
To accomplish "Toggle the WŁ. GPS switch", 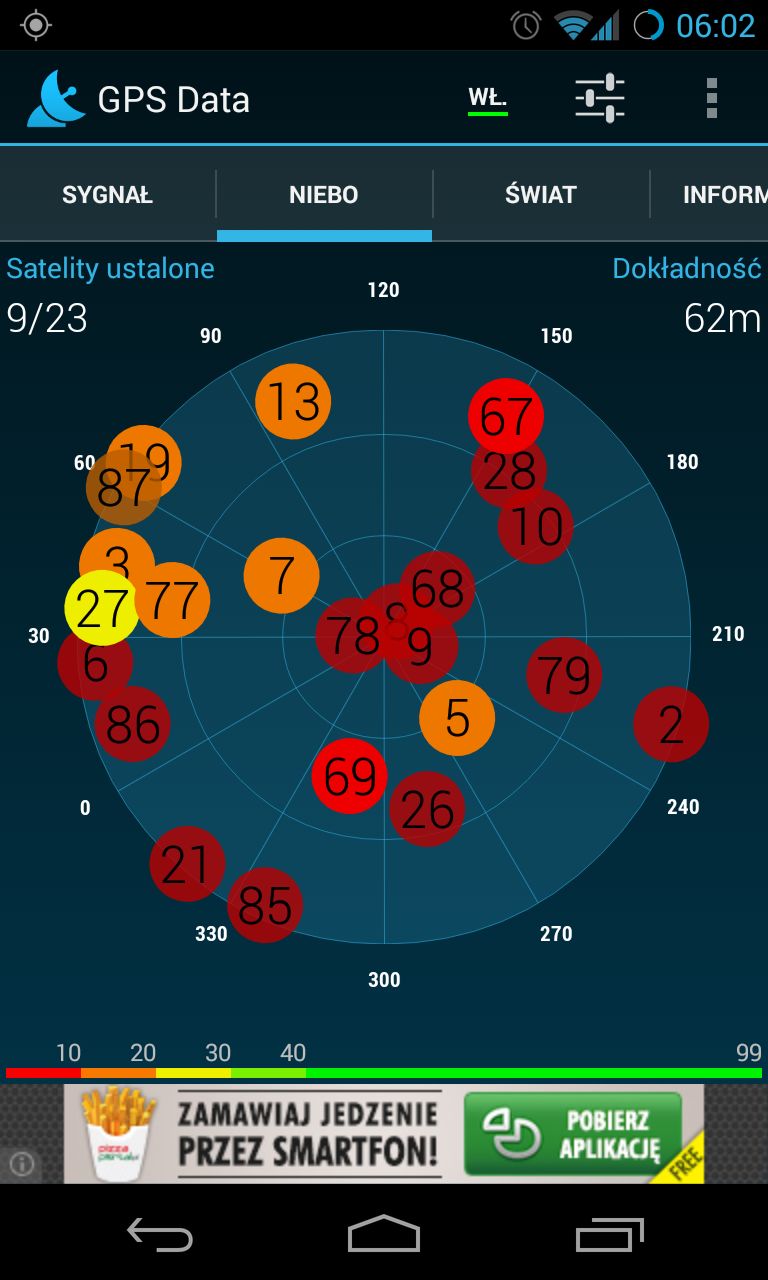I will pyautogui.click(x=488, y=99).
